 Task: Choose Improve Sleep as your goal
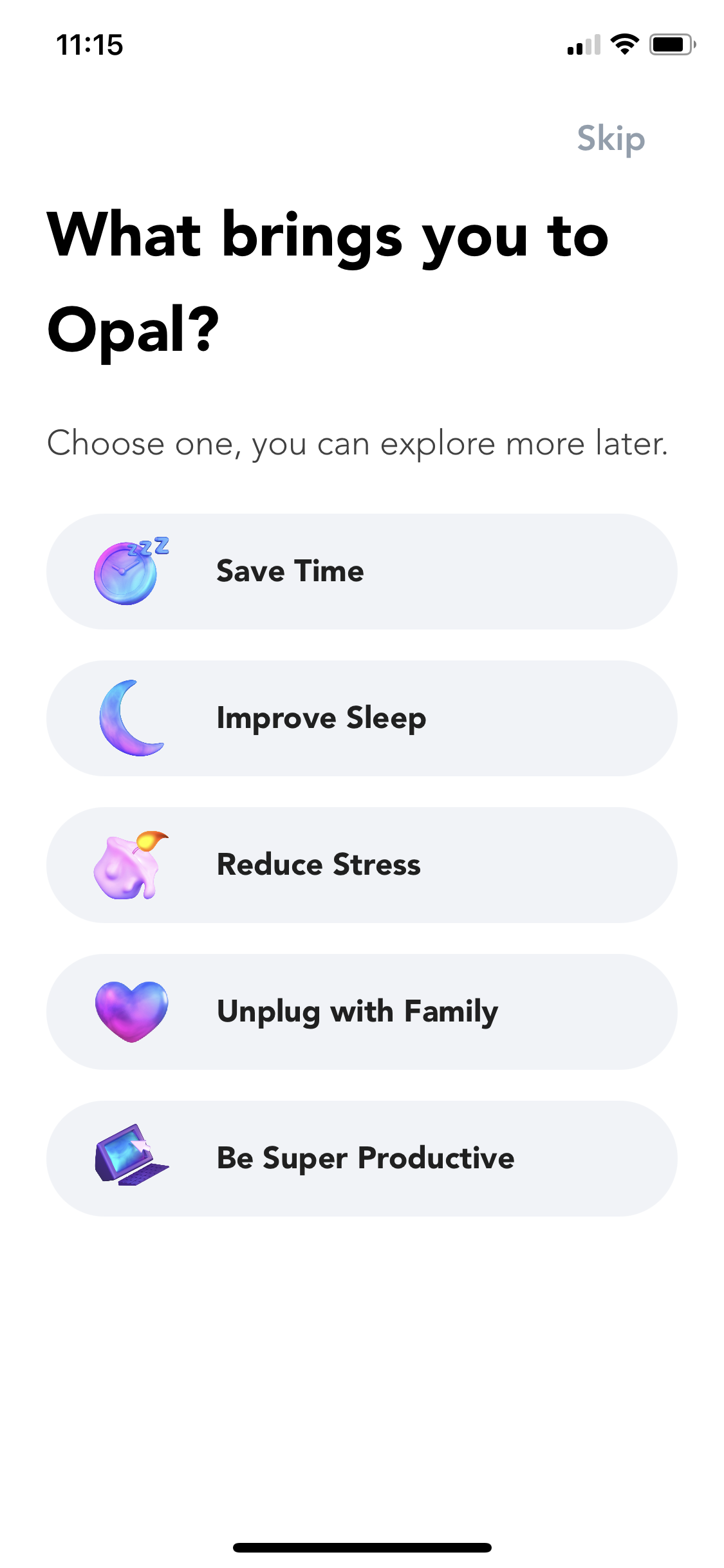(362, 718)
